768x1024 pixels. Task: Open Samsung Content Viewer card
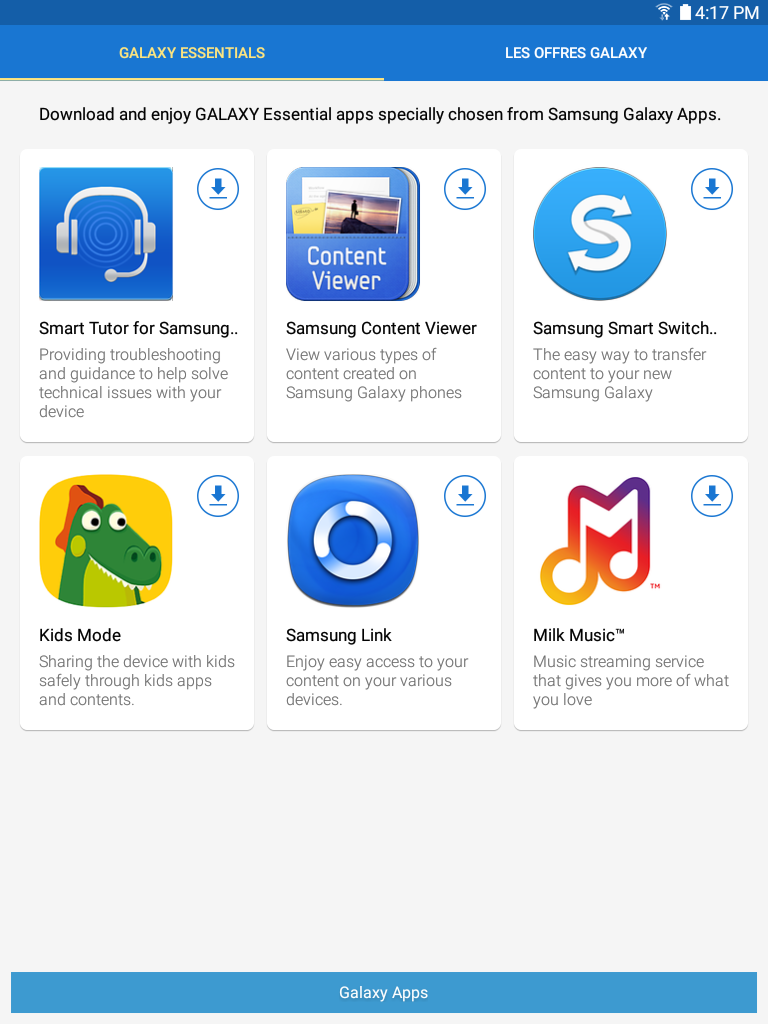click(x=383, y=328)
